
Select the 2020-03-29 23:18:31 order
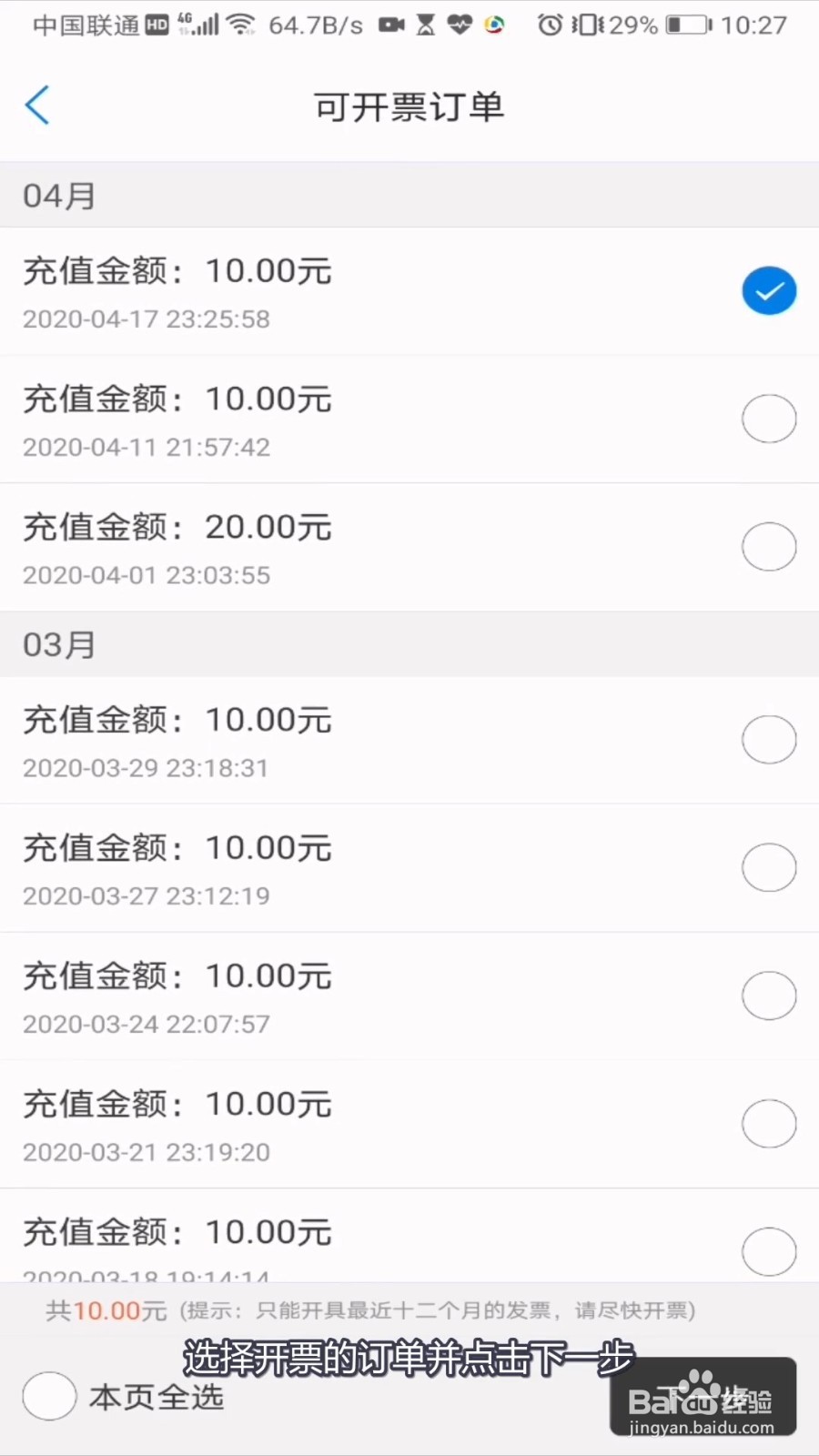point(769,739)
